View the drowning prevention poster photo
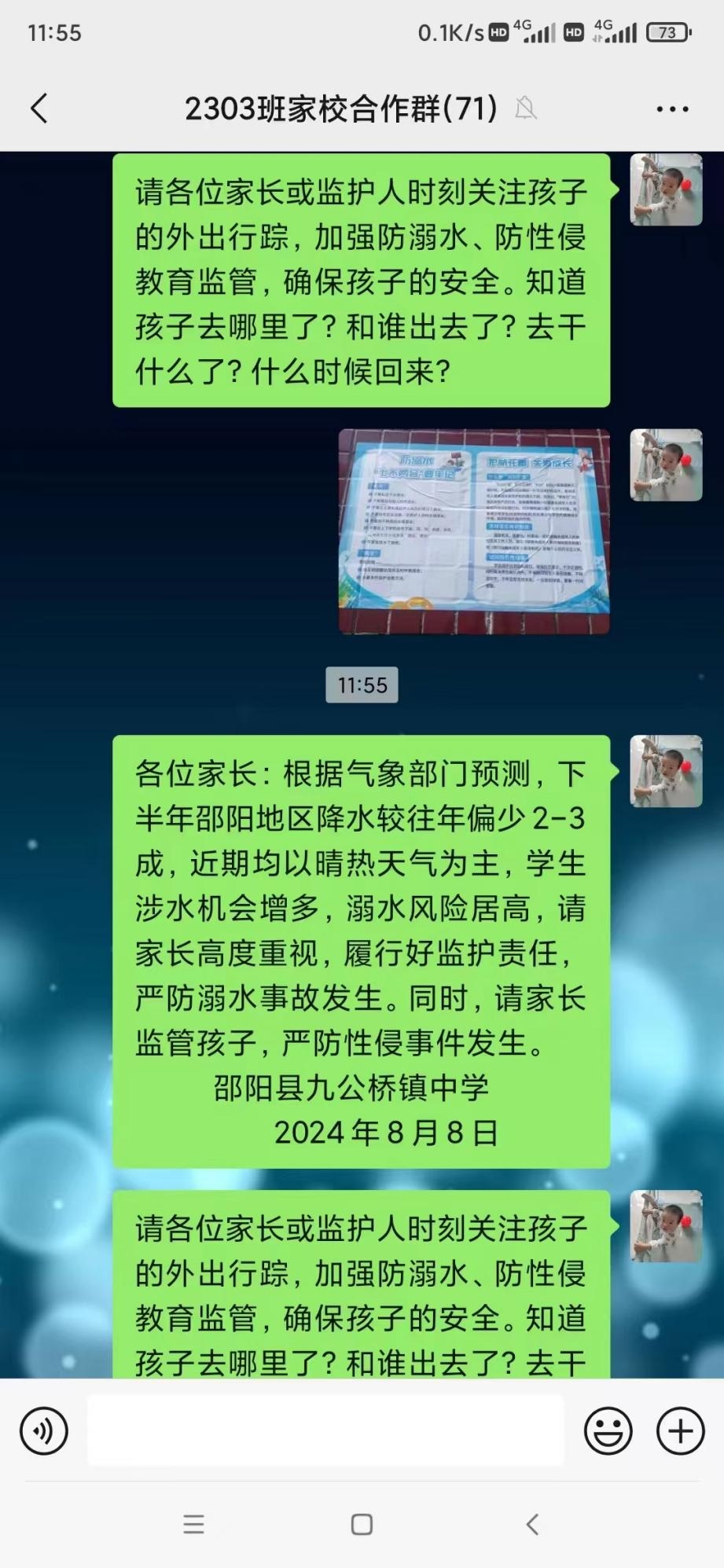Screen dimensions: 724x1568 (474, 531)
